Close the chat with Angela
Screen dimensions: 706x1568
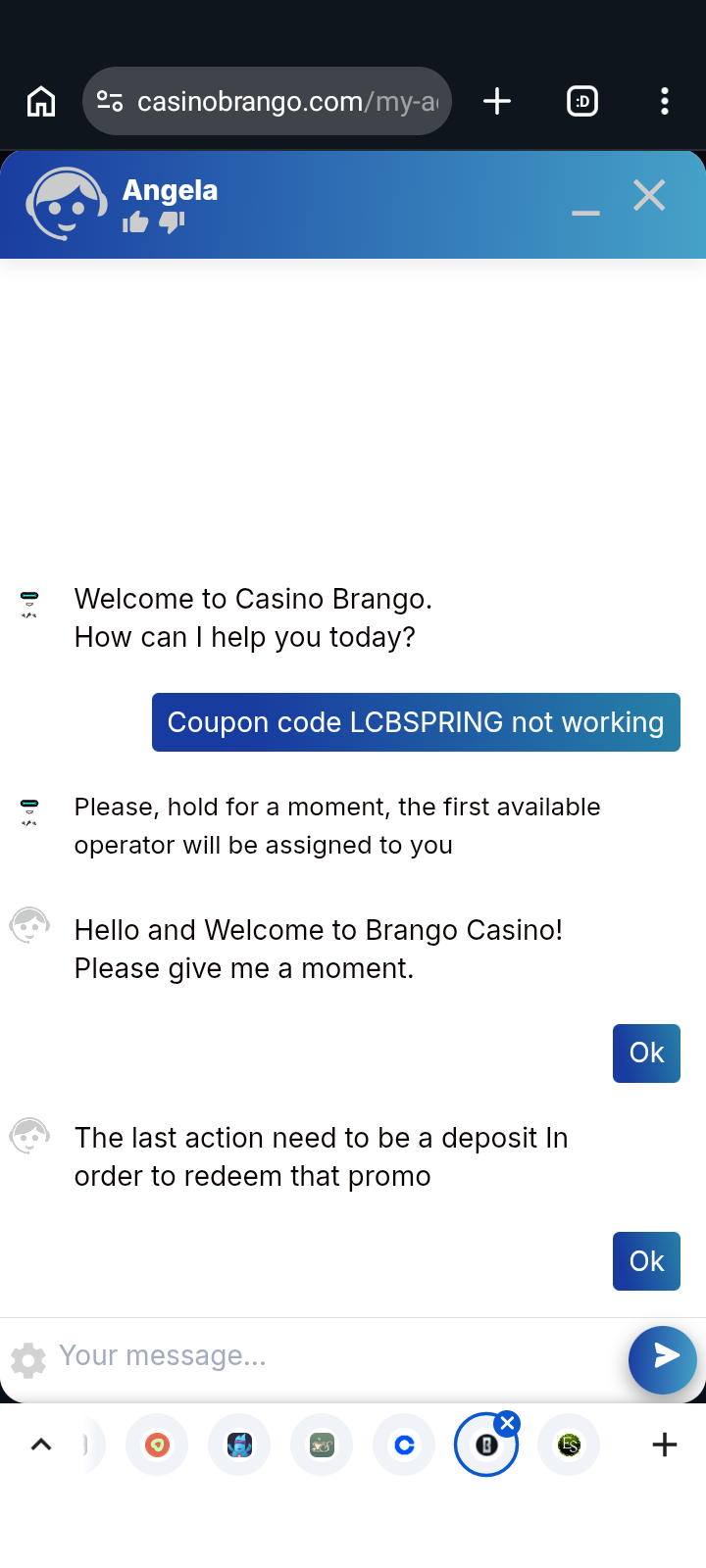[x=649, y=196]
